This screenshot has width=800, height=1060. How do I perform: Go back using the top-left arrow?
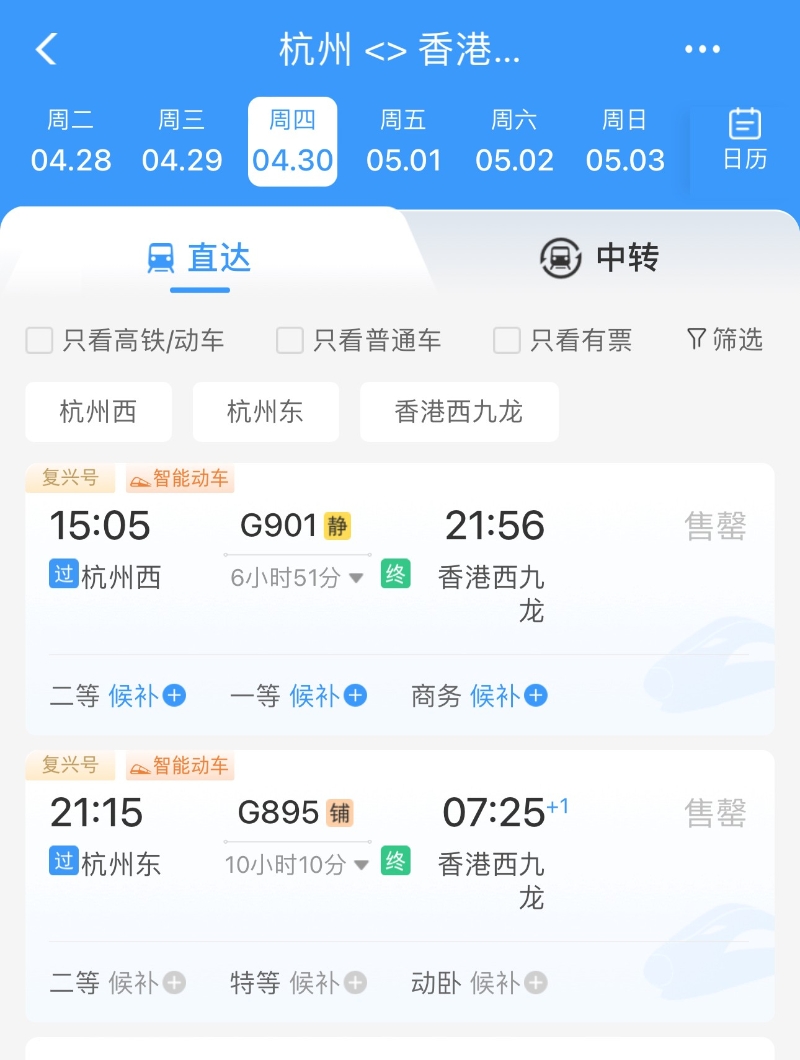[x=46, y=49]
